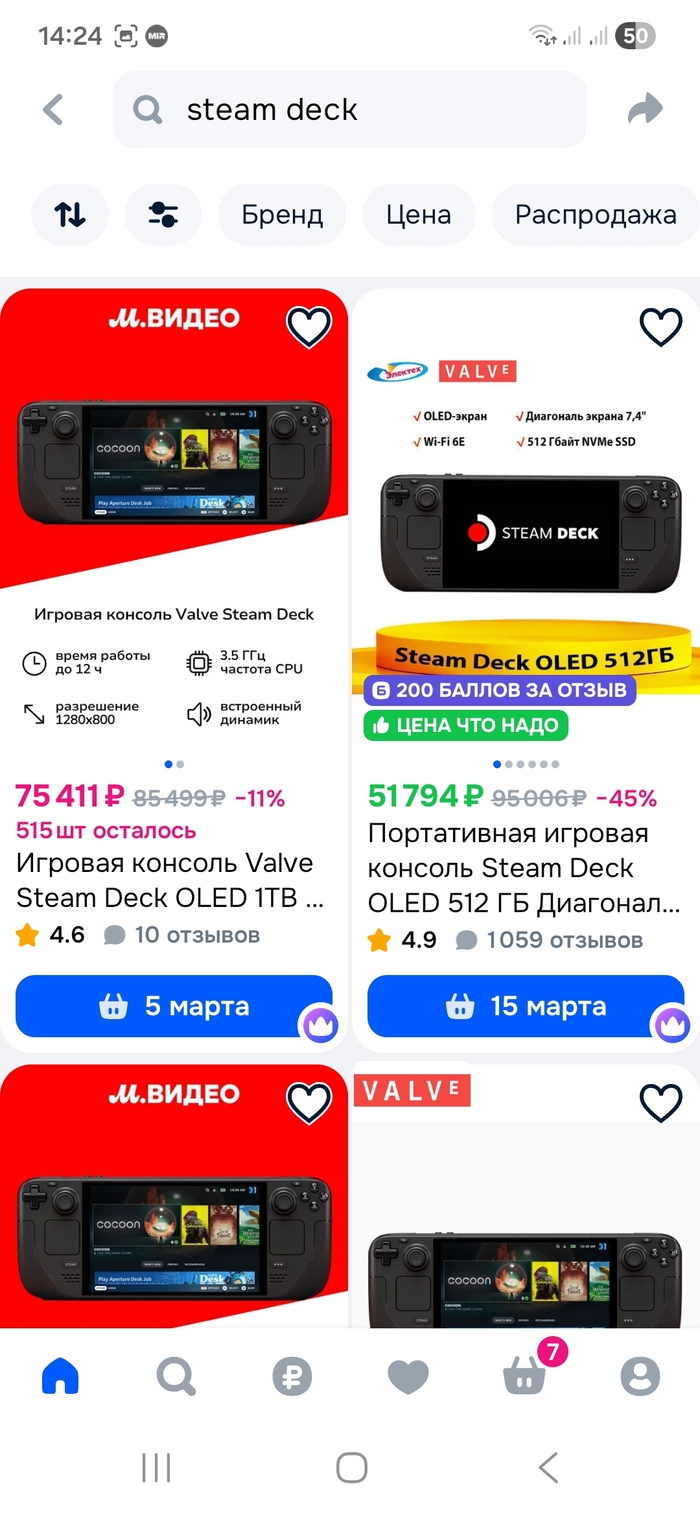700x1517 pixels.
Task: Share these search results
Action: [645, 109]
